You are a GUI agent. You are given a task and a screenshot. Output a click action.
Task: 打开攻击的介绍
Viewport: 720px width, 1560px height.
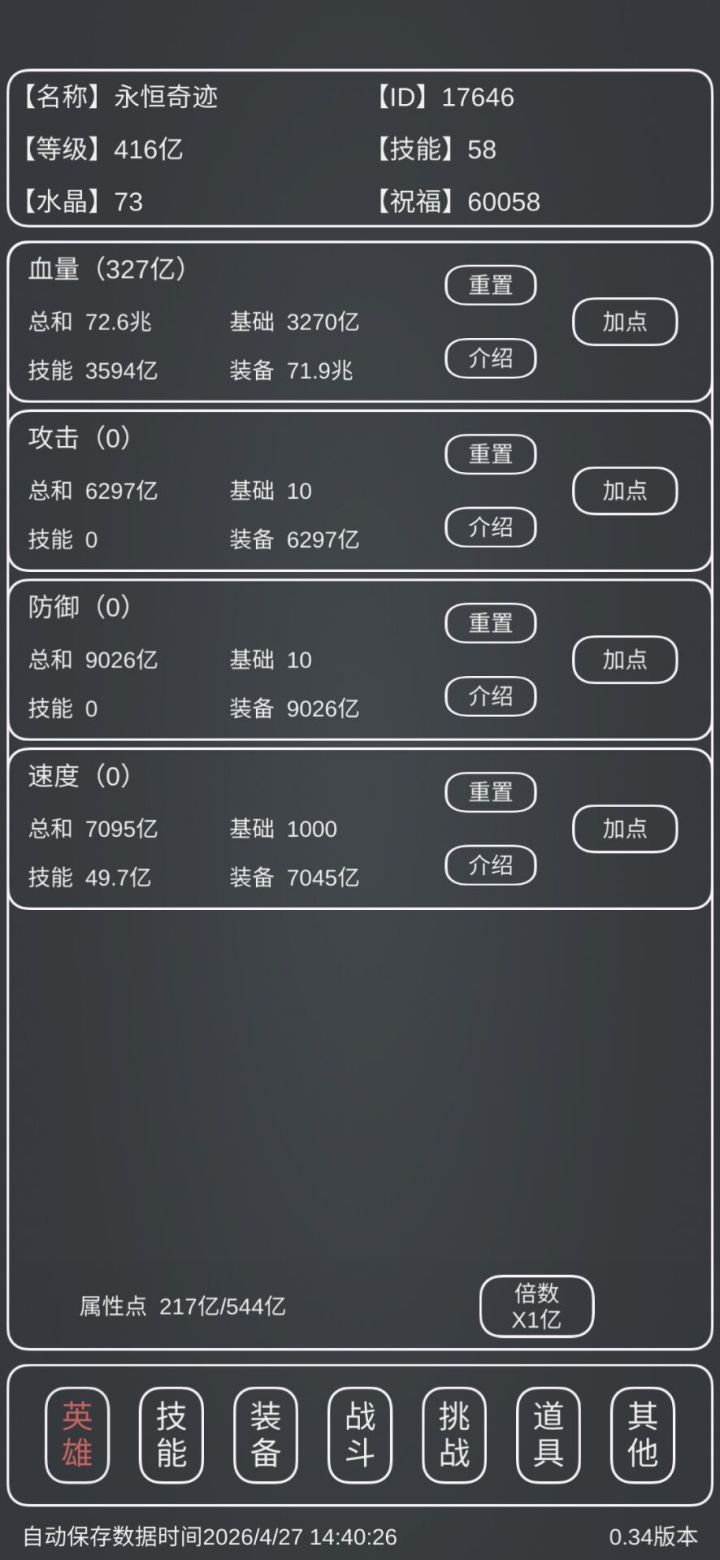pyautogui.click(x=490, y=527)
